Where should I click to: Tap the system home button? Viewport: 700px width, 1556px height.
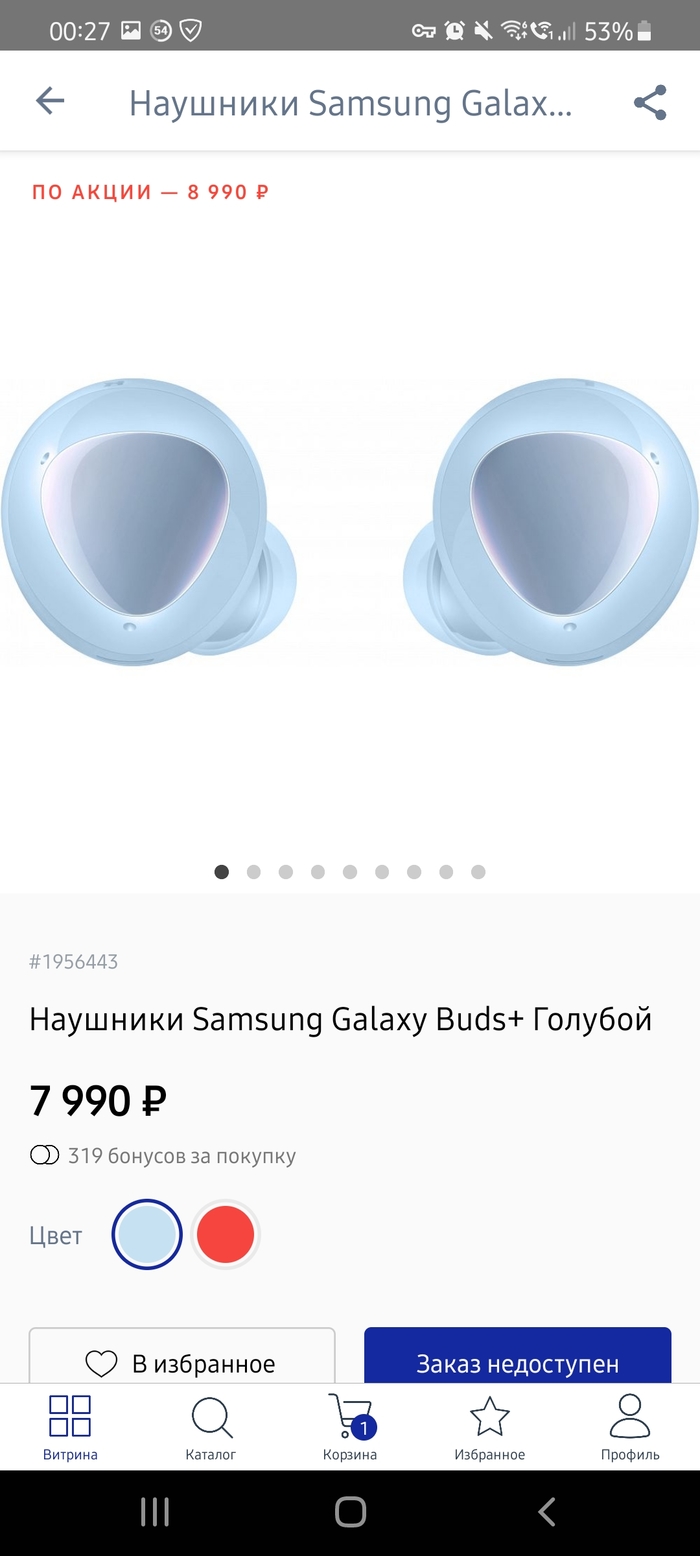click(x=350, y=1511)
